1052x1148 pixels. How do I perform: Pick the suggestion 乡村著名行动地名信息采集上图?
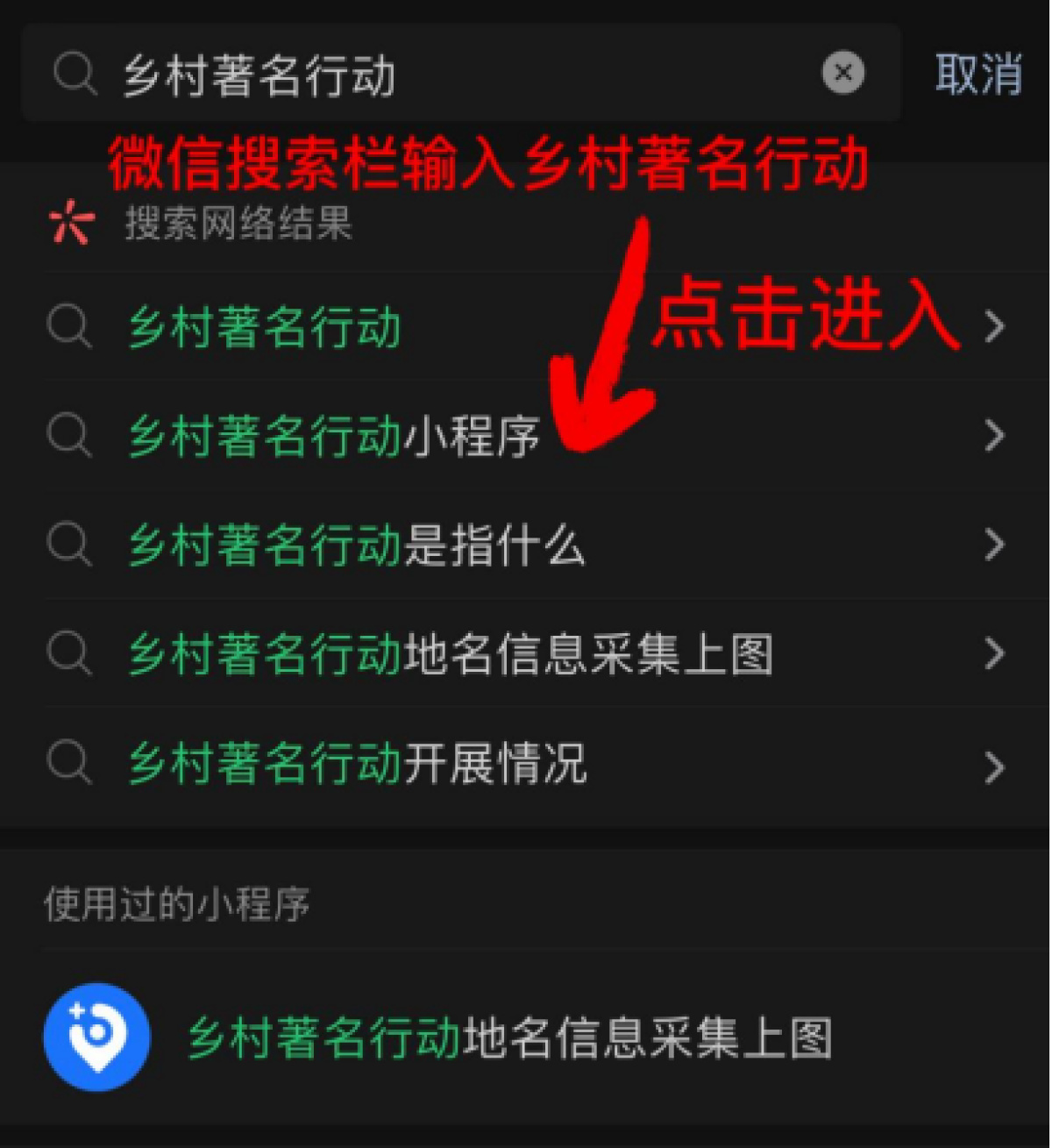pyautogui.click(x=451, y=654)
